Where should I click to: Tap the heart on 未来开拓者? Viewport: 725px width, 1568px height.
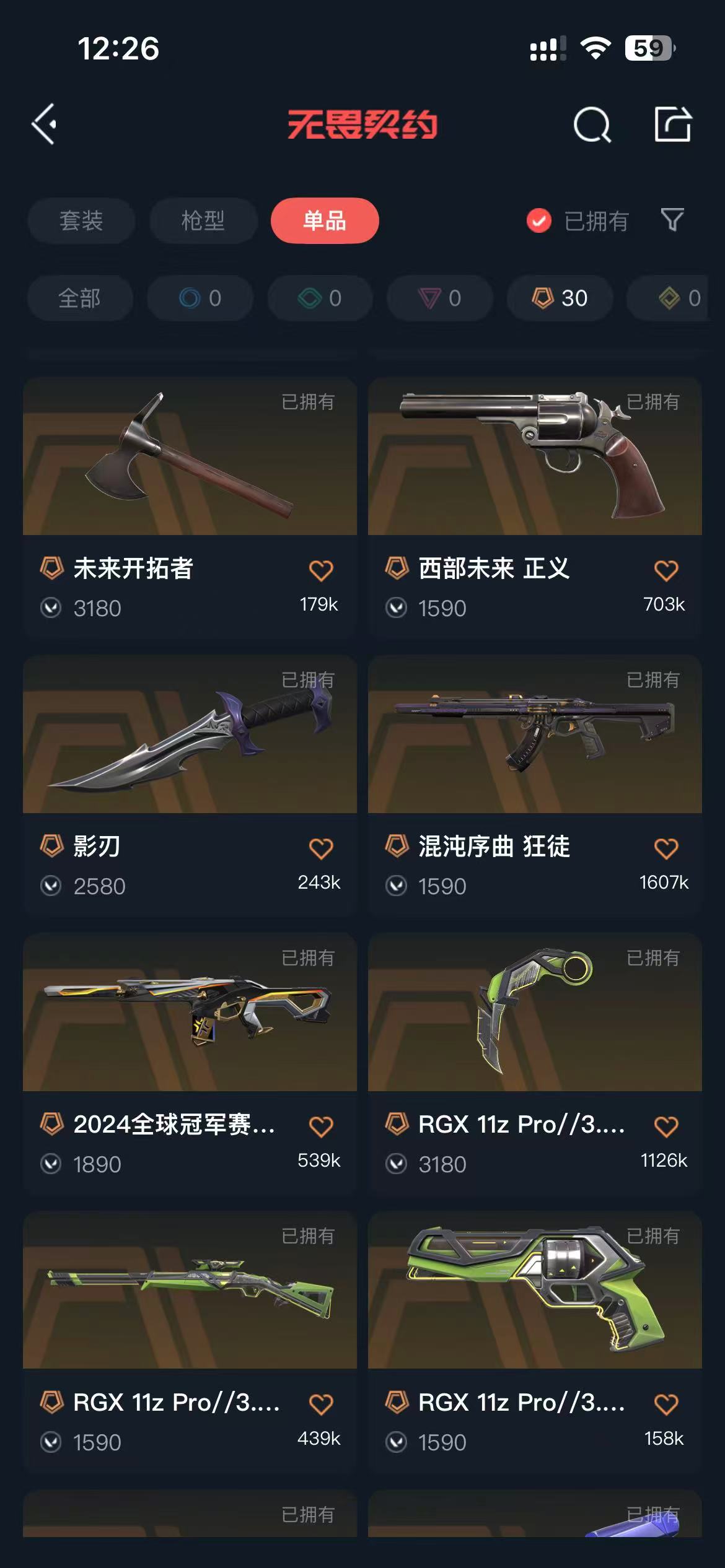tap(321, 570)
